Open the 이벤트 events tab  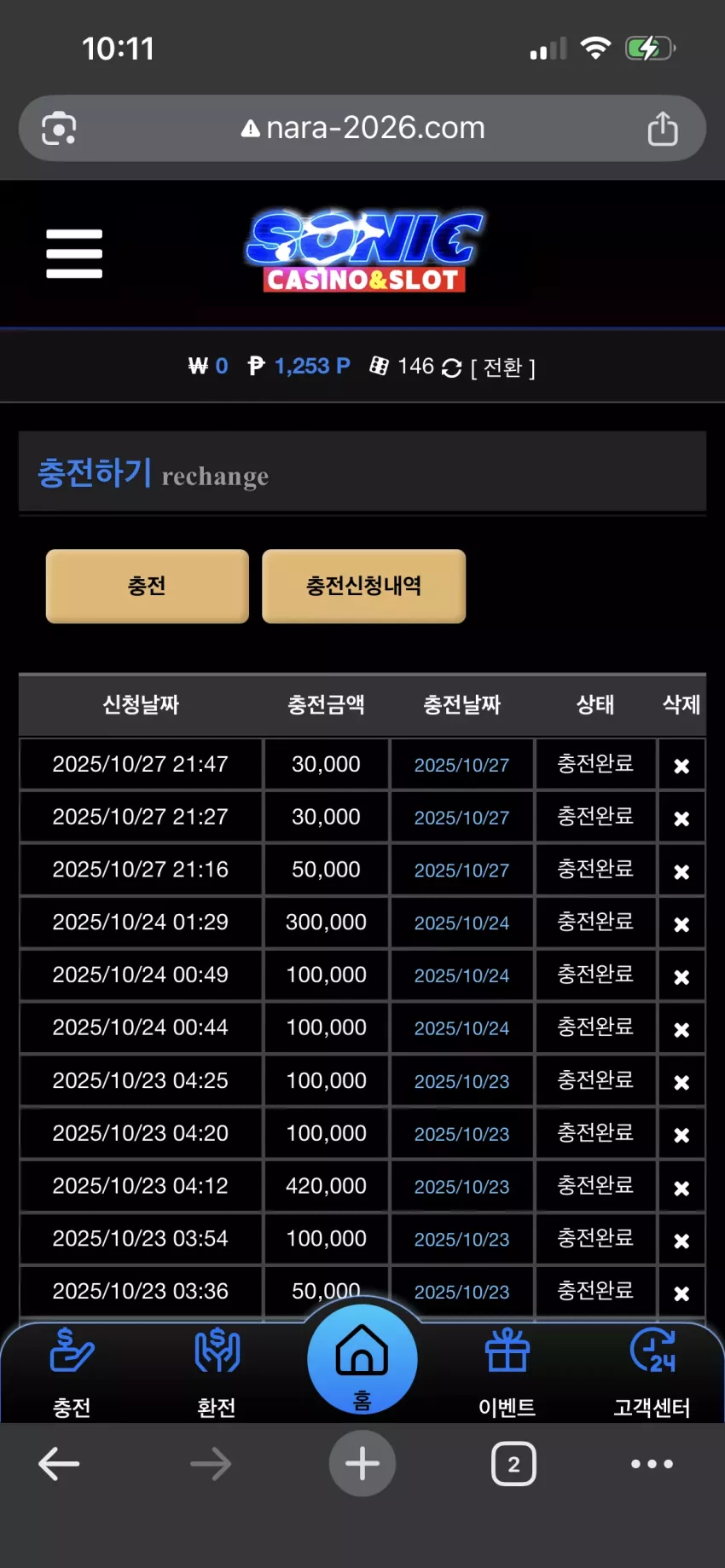point(507,1371)
